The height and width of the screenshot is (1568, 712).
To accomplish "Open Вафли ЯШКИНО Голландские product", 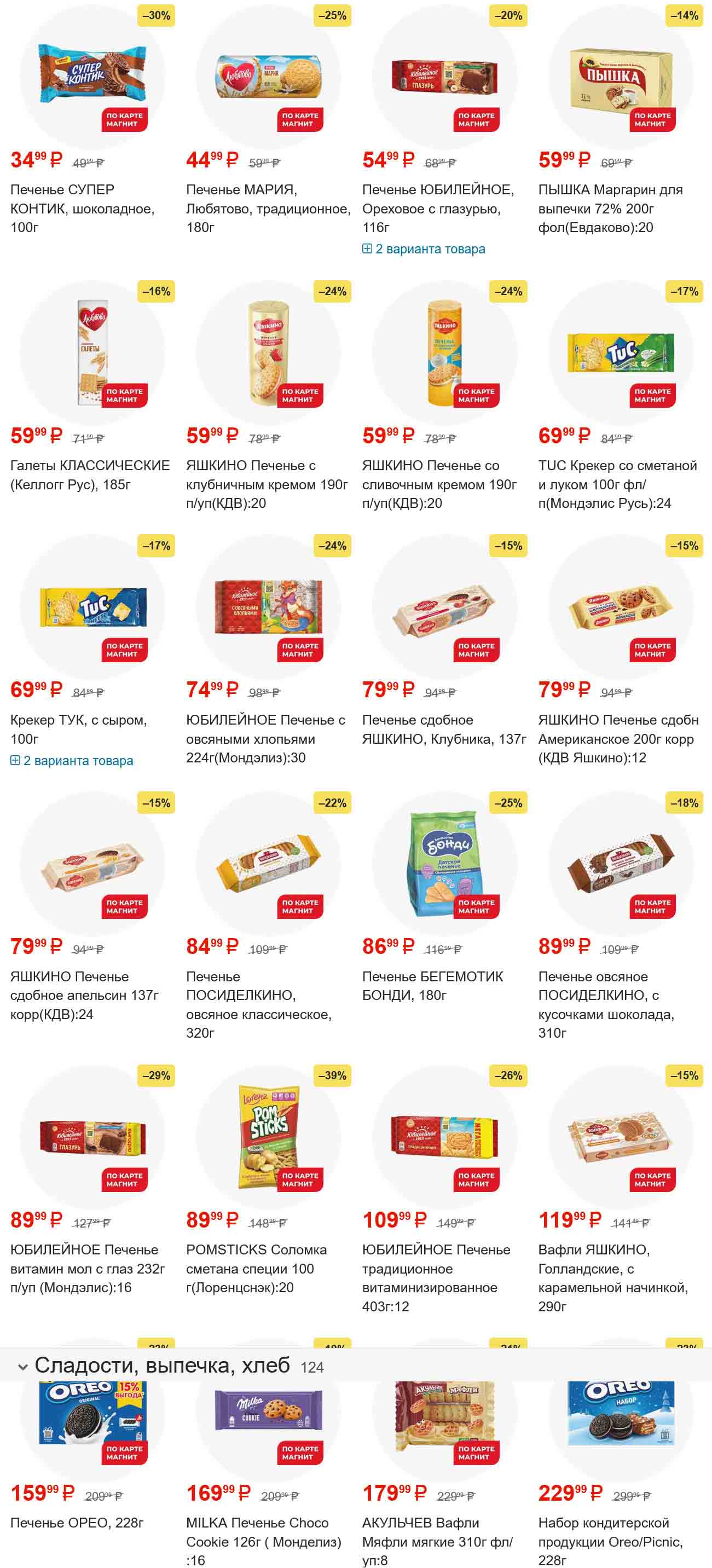I will coord(612,1277).
